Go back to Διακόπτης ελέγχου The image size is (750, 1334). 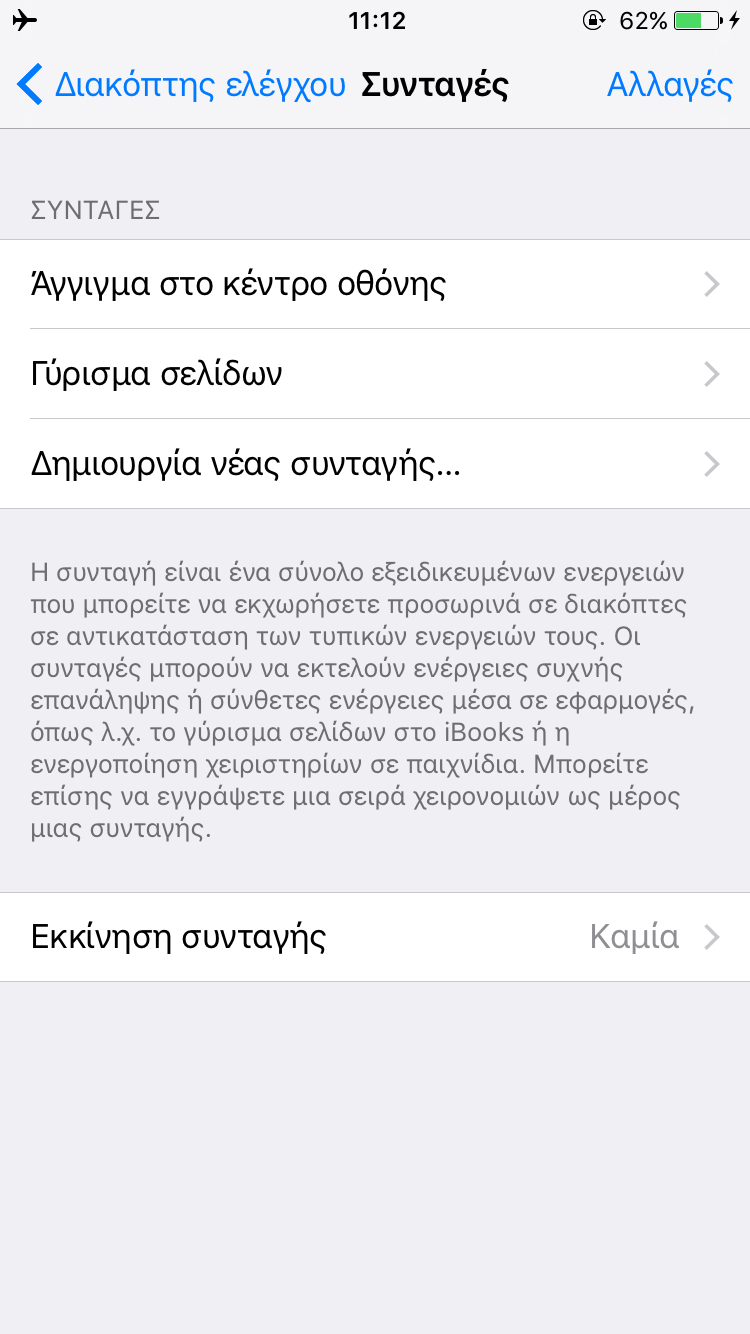click(x=180, y=85)
